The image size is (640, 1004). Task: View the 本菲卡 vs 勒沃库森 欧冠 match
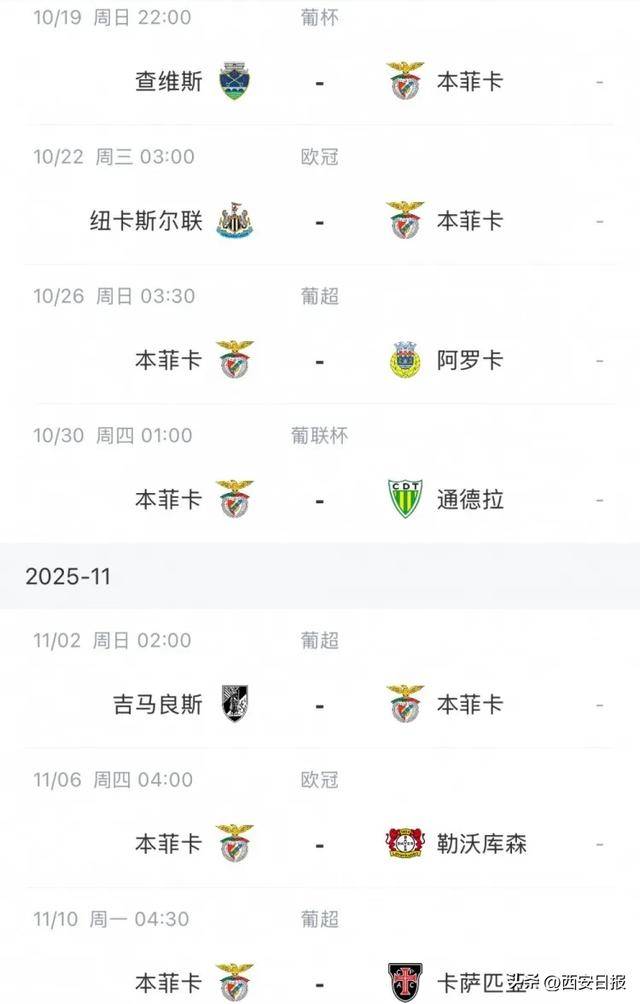[319, 844]
